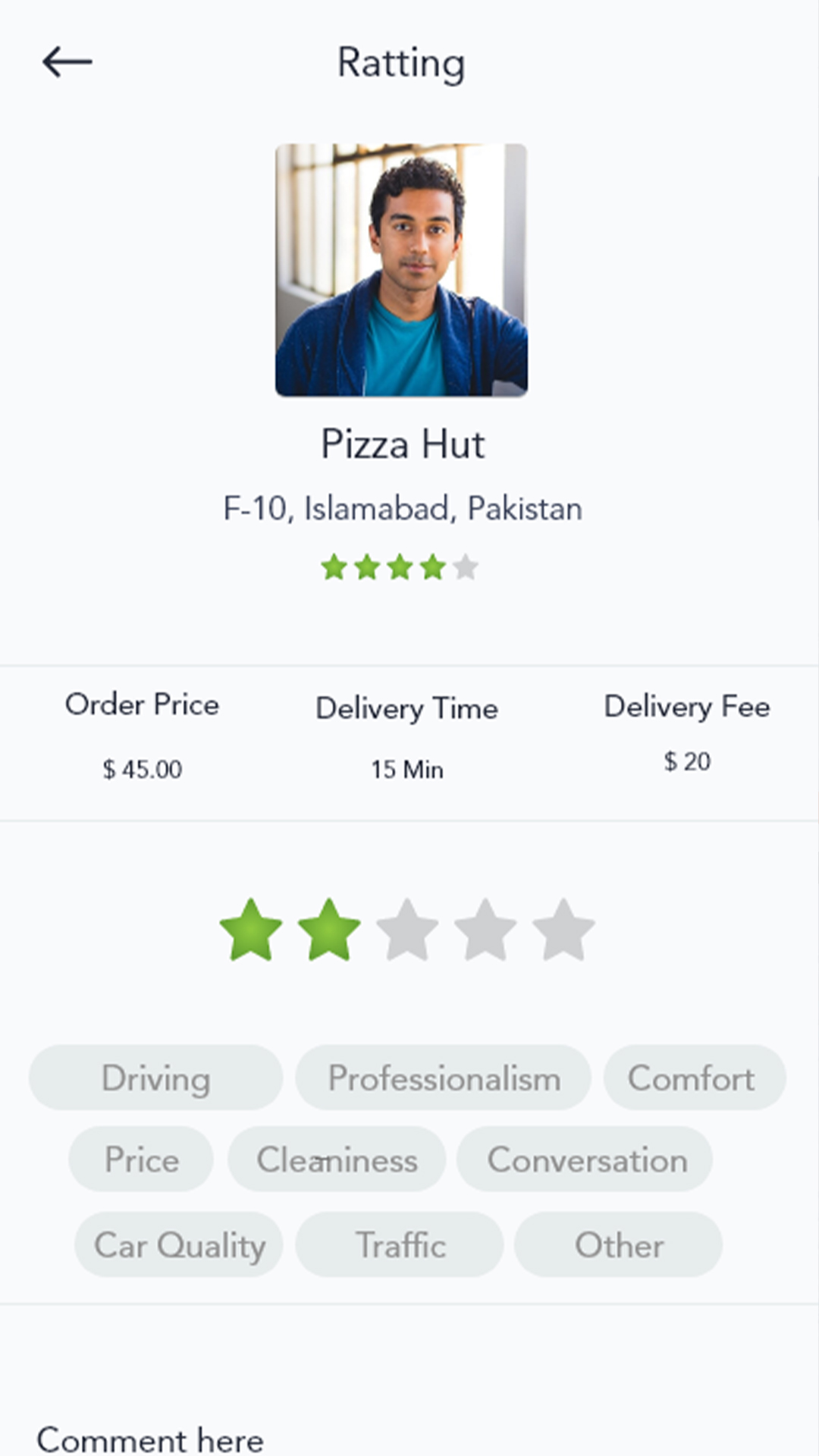The image size is (819, 1456).
Task: Set the large rating to three stars
Action: coord(407,930)
